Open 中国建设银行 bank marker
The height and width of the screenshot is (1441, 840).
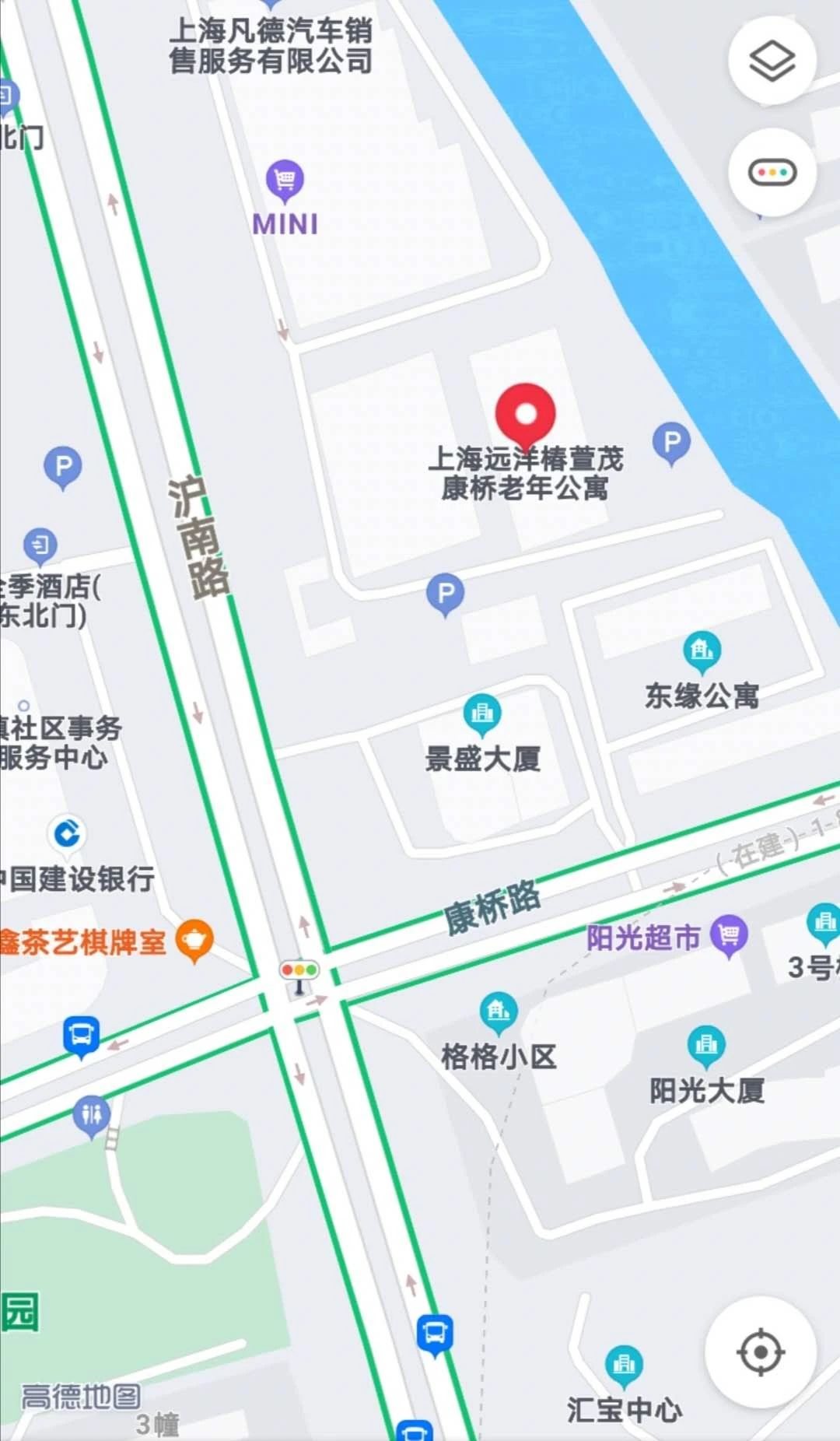click(x=68, y=834)
